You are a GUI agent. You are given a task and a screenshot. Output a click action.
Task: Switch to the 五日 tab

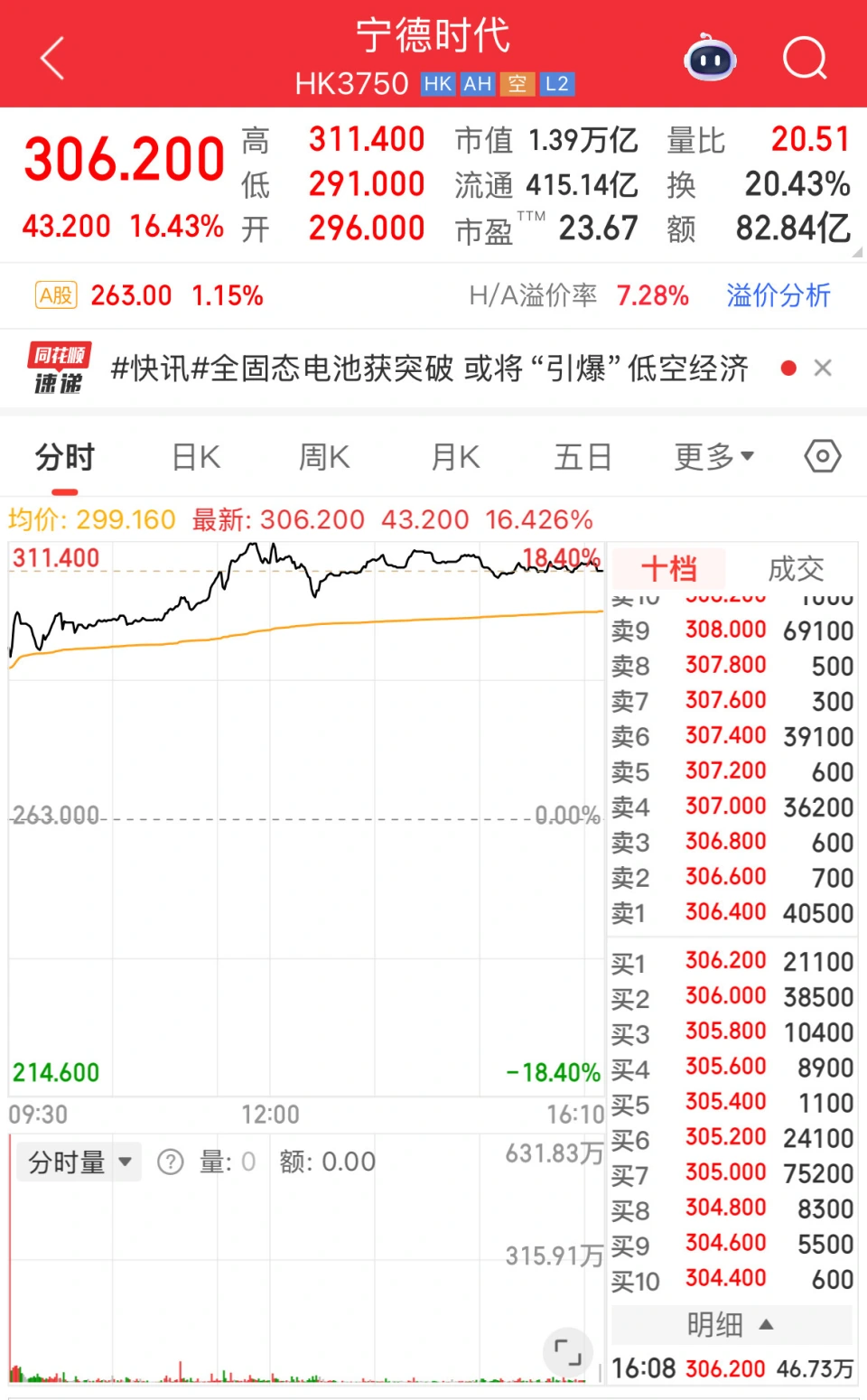click(583, 457)
